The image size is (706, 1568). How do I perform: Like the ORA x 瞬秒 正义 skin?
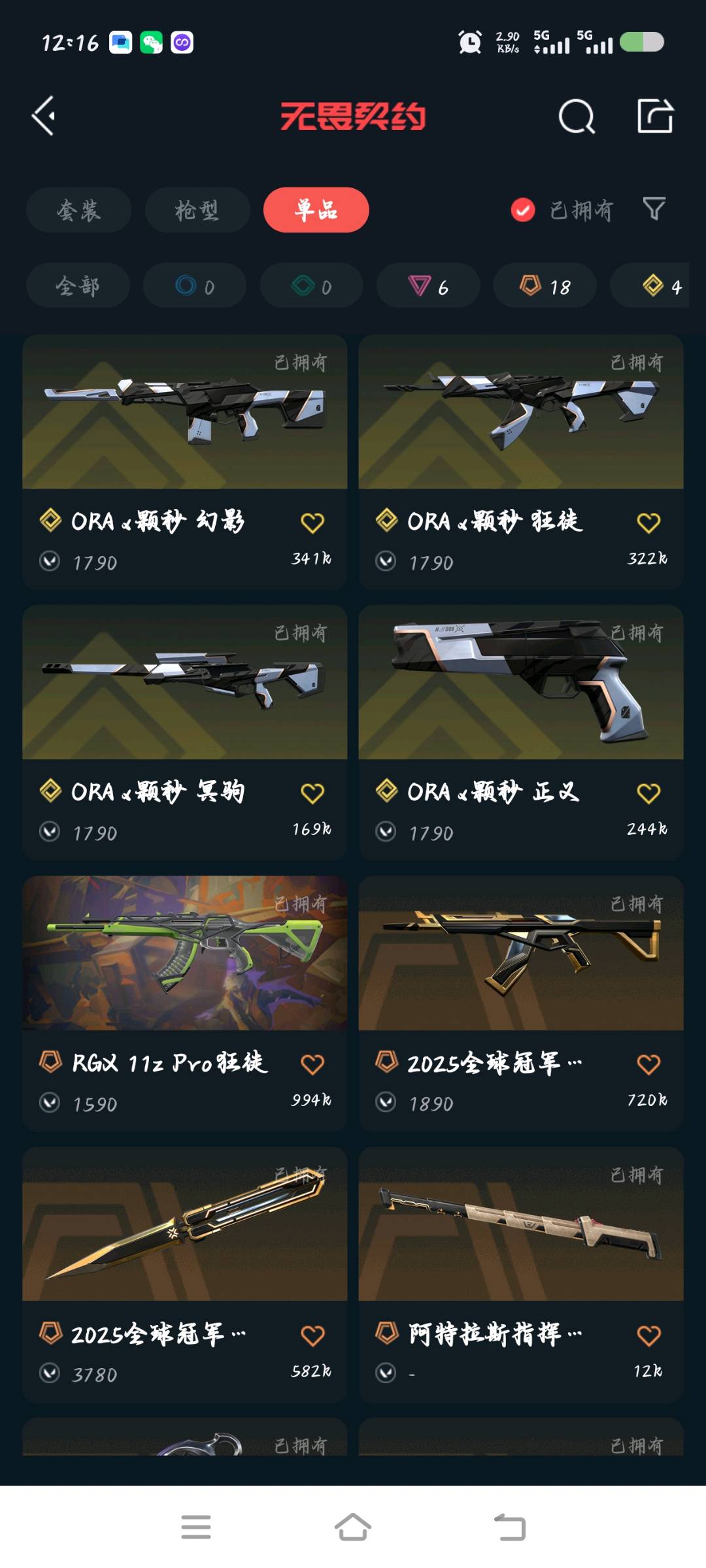[648, 793]
